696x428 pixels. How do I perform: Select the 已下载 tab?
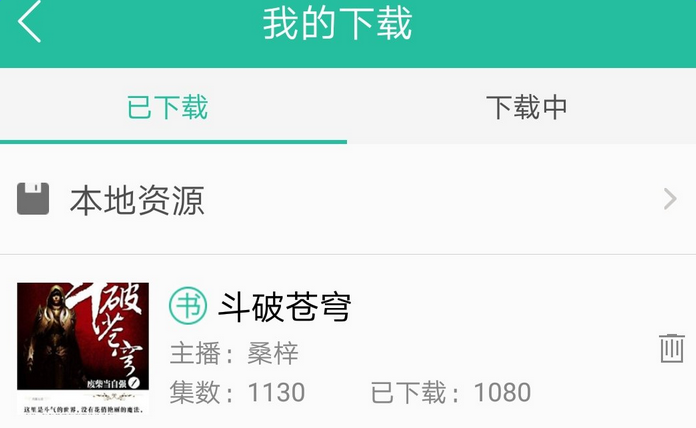pos(173,107)
